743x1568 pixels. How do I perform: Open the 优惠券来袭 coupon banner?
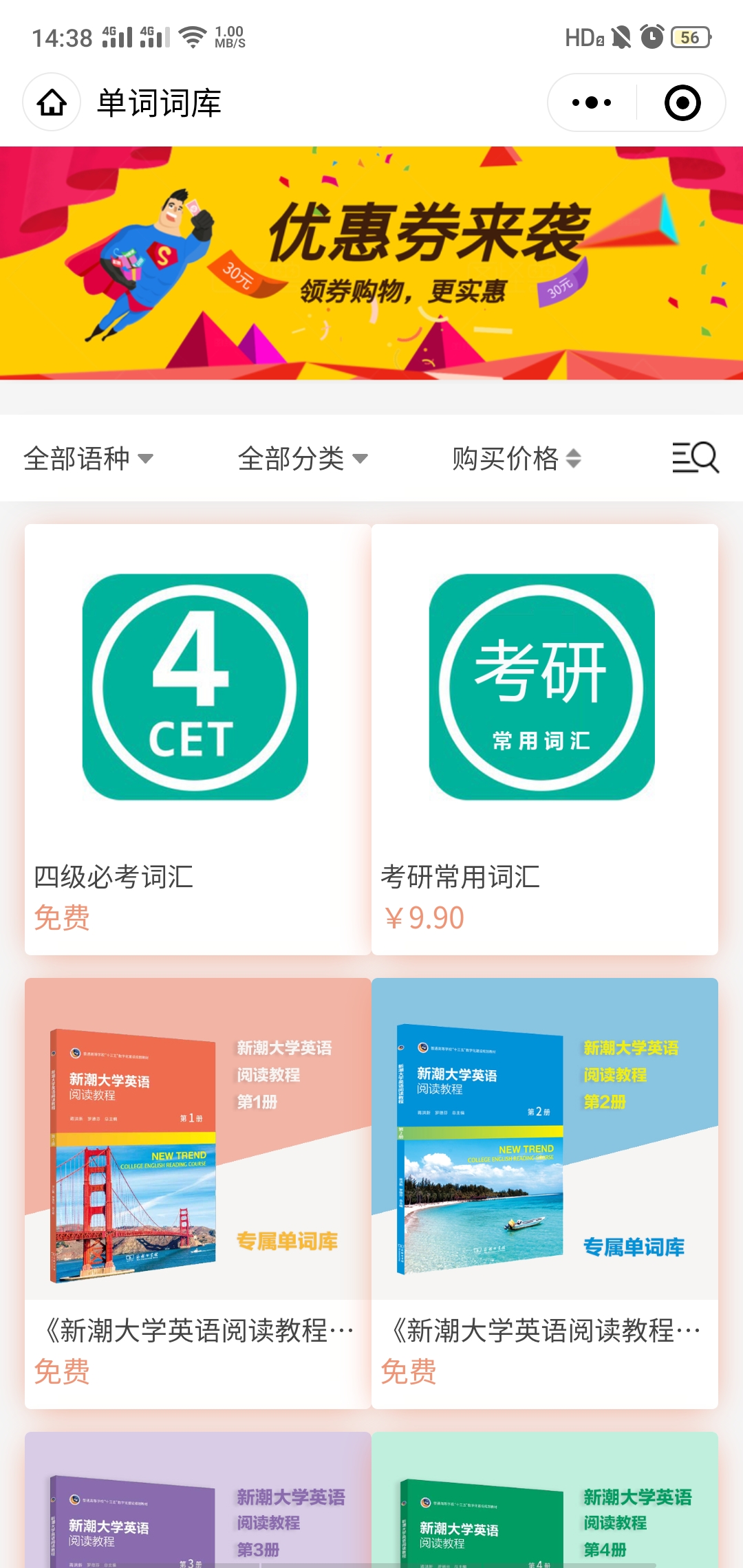pyautogui.click(x=371, y=263)
